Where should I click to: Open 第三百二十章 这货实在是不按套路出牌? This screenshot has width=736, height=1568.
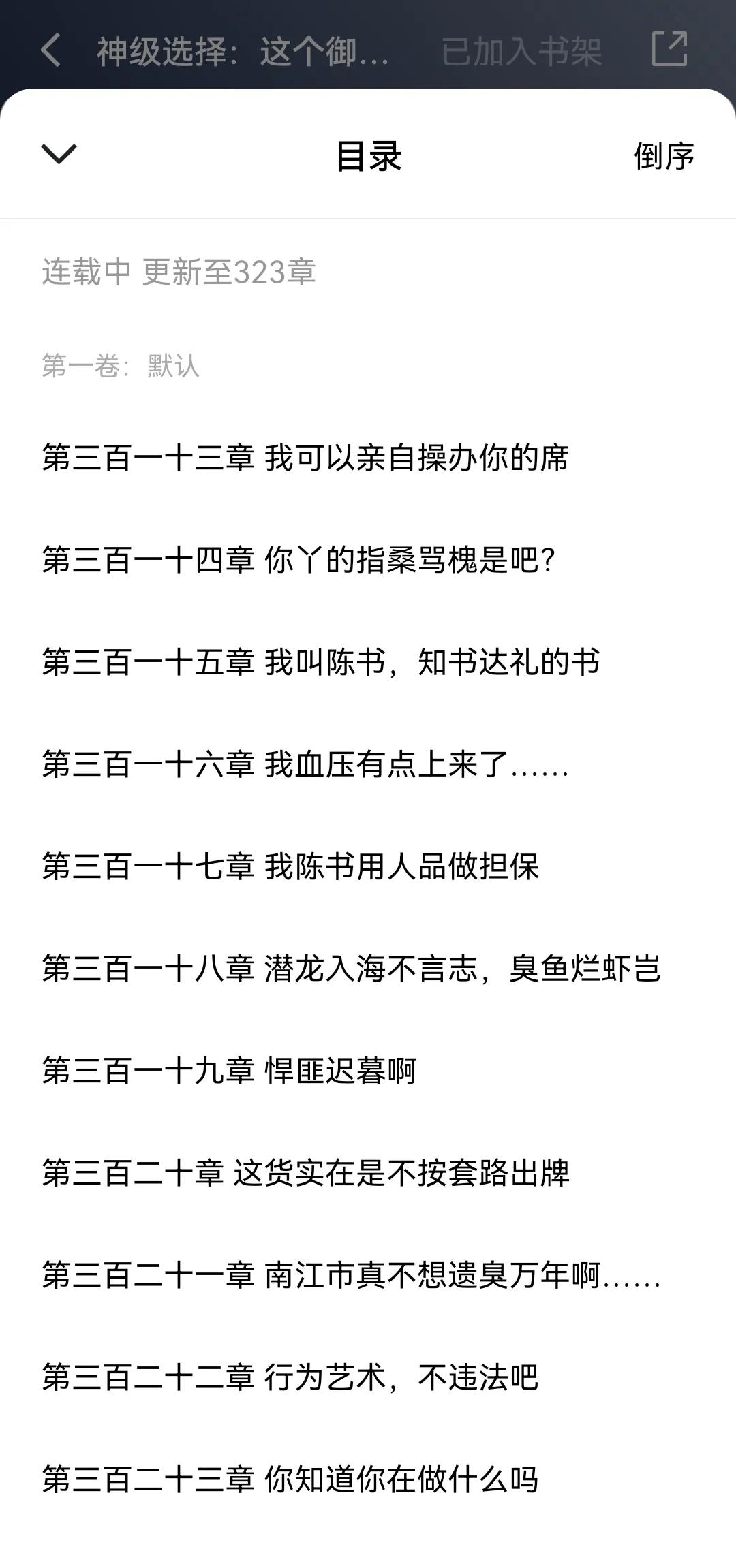tap(305, 1173)
